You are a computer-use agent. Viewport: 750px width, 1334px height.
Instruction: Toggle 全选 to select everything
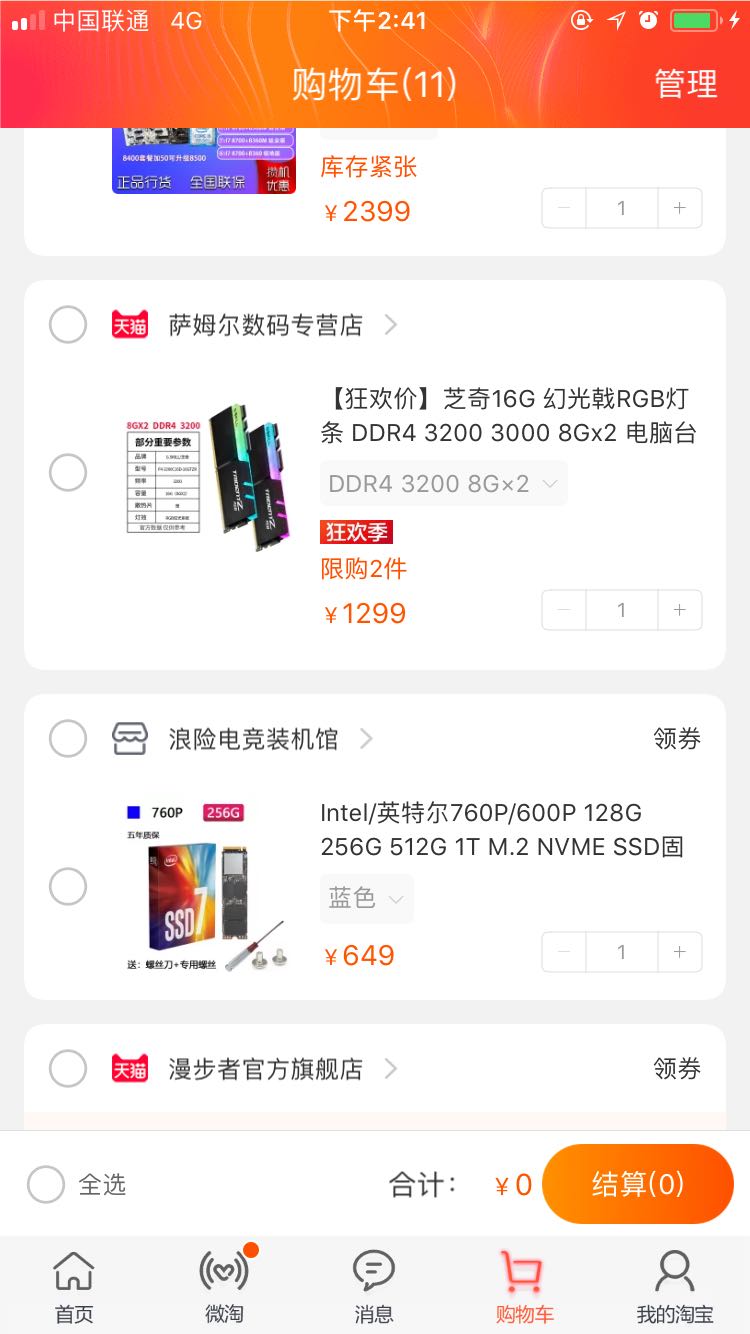click(46, 1185)
